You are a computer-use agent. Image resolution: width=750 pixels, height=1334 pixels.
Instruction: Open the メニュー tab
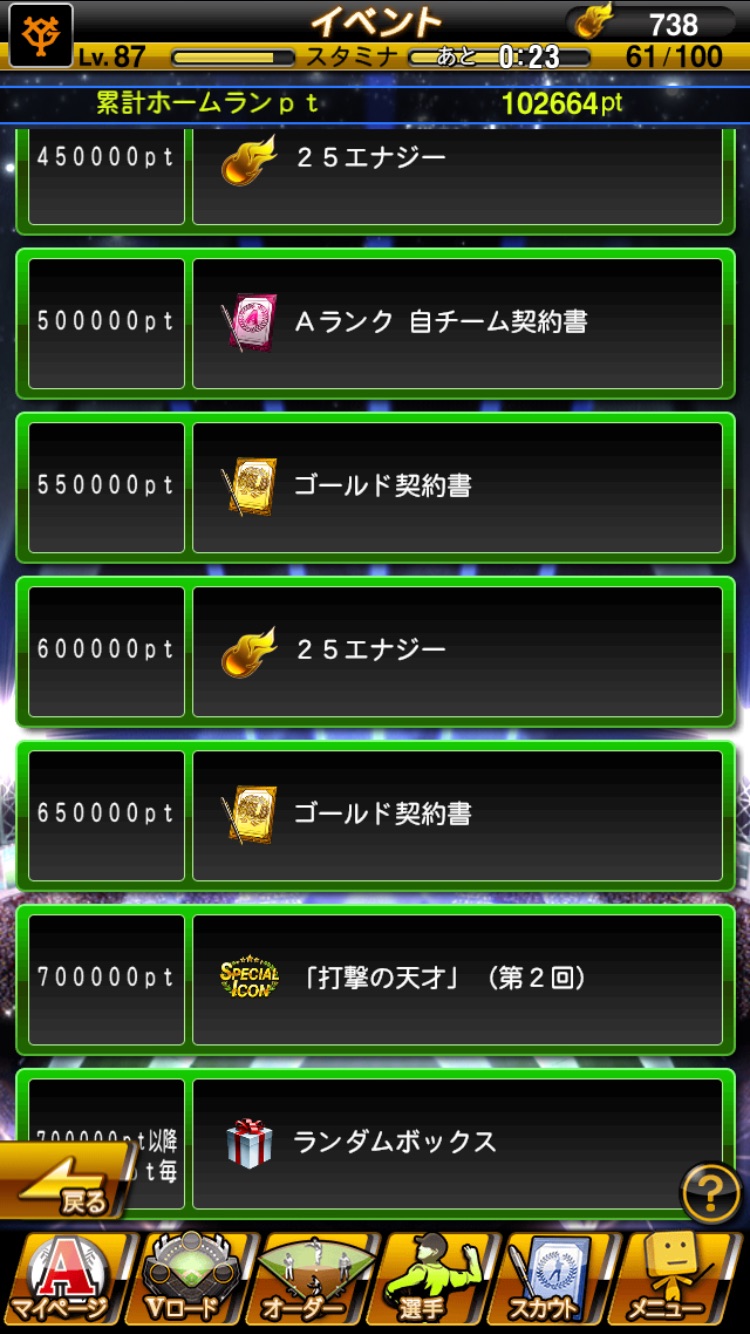point(680,1280)
